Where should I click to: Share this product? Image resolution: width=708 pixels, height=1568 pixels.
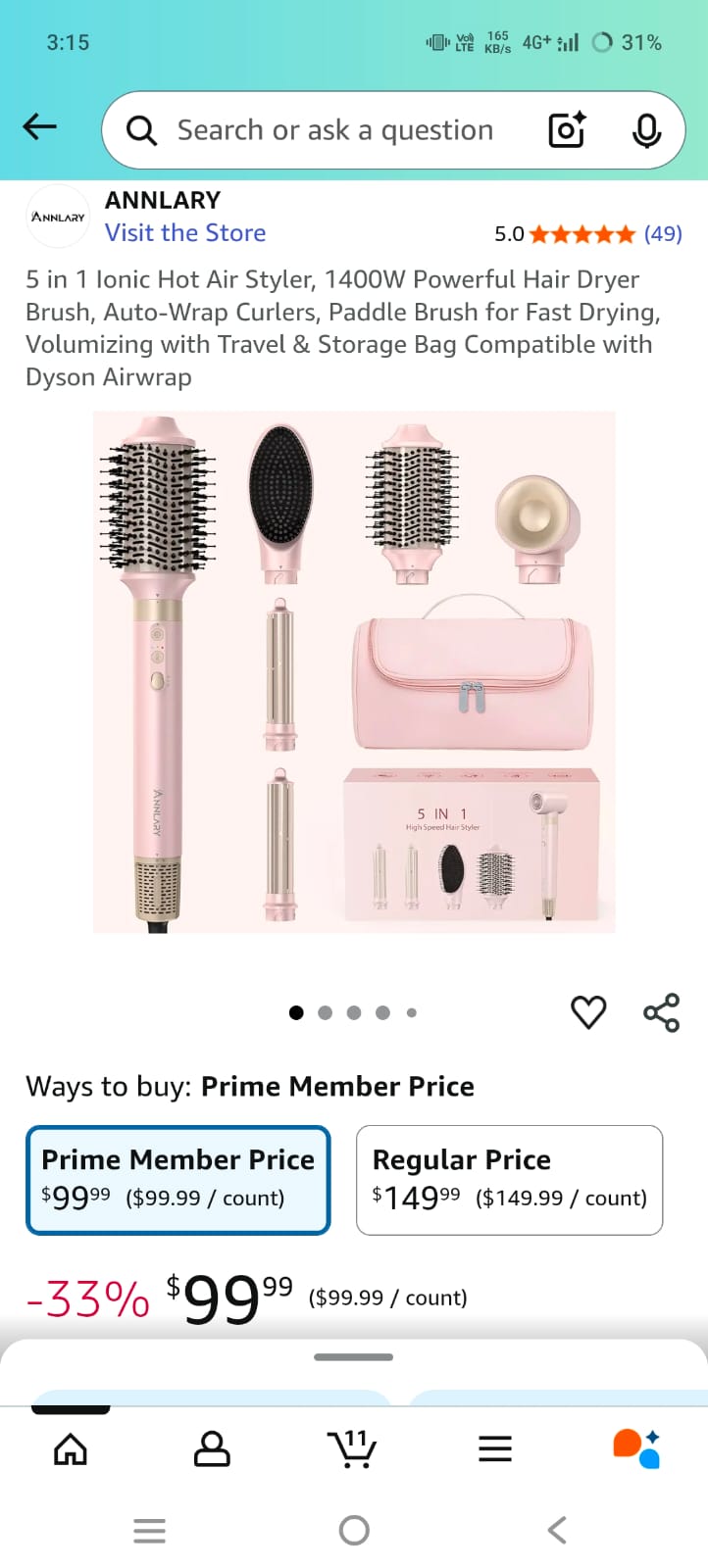[662, 1012]
